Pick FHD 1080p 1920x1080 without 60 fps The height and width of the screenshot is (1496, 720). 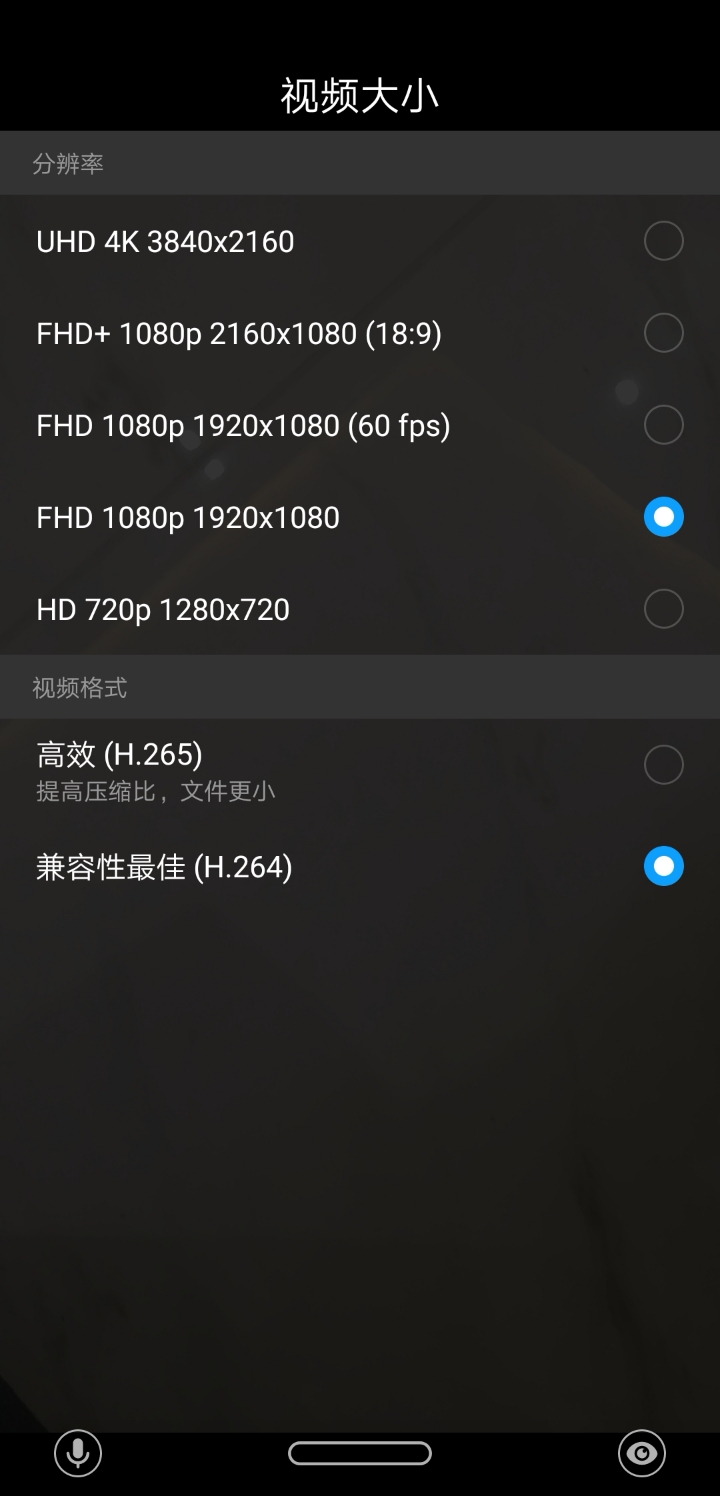click(x=360, y=517)
